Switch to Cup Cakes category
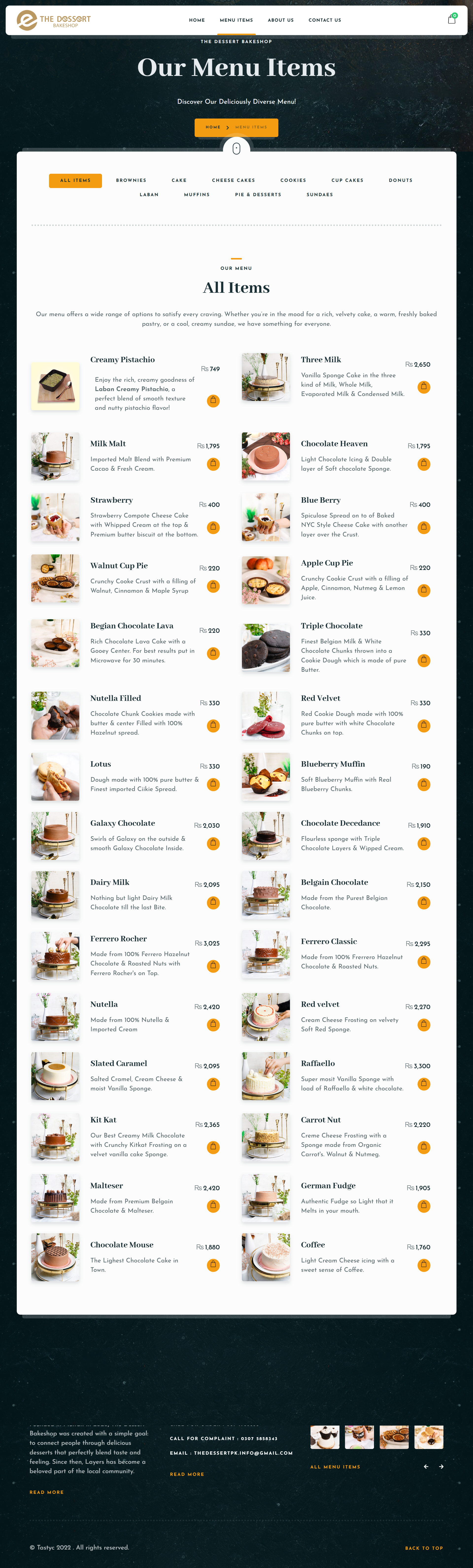 point(347,180)
